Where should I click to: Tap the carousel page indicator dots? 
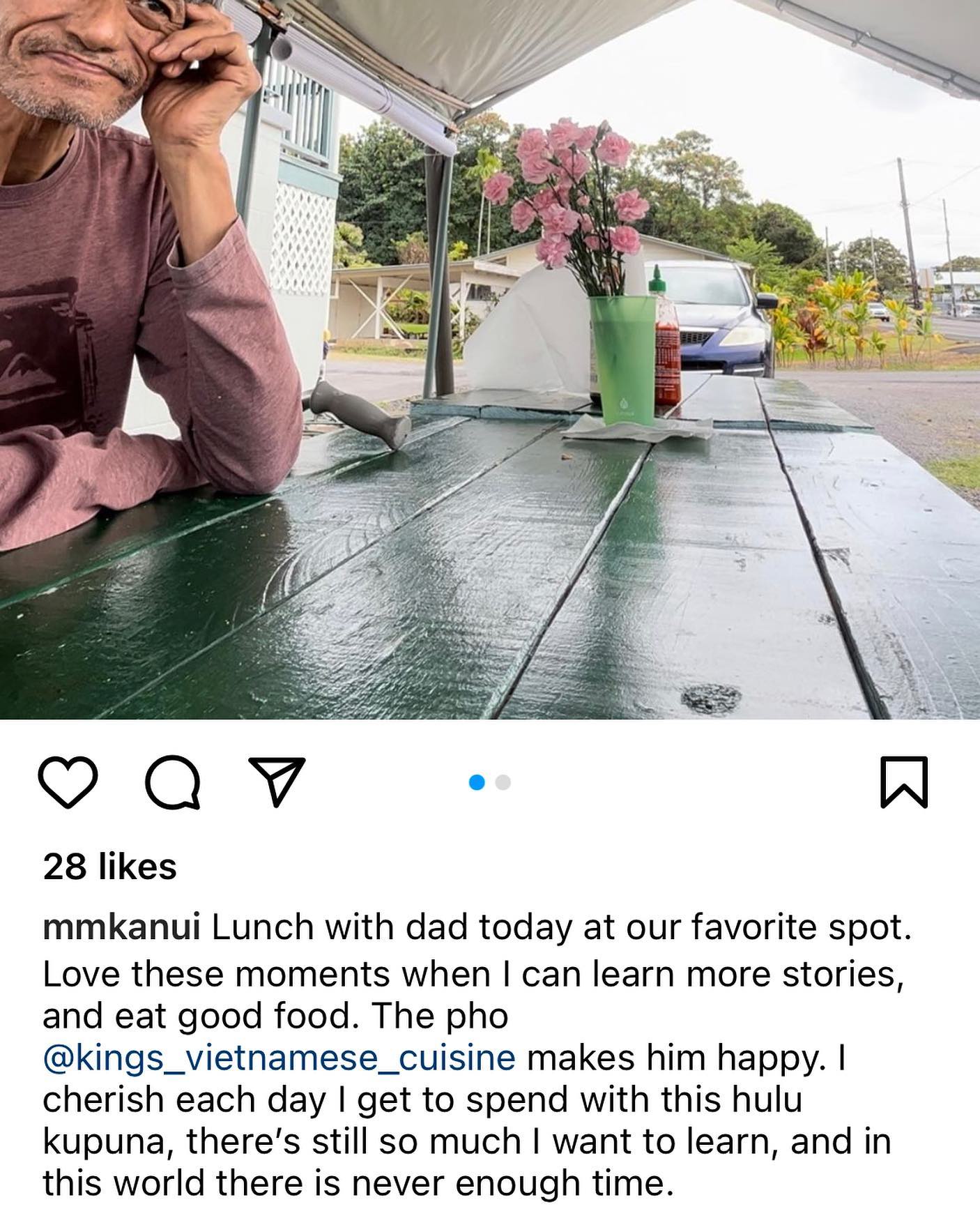coord(490,782)
